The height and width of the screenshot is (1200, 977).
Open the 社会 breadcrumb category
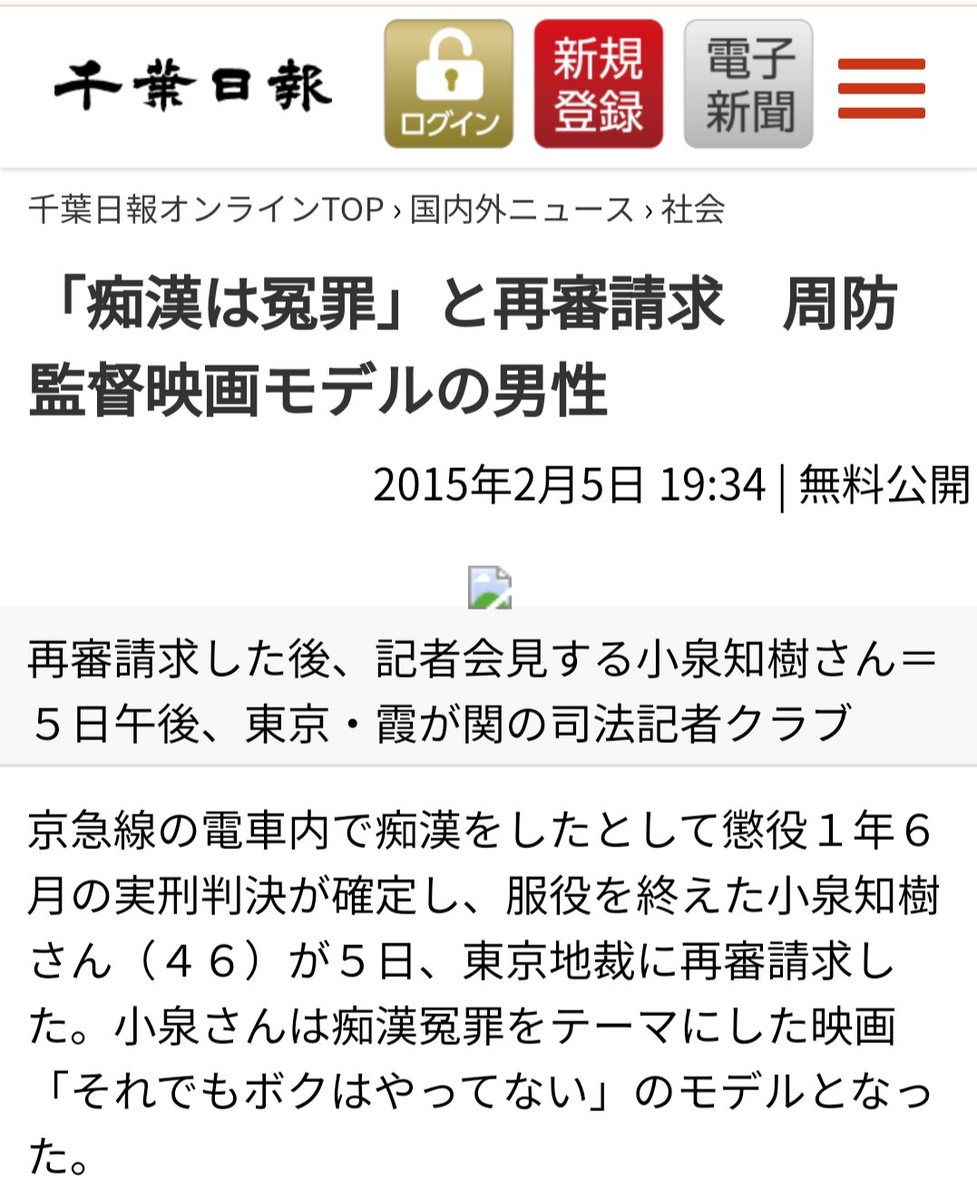692,210
